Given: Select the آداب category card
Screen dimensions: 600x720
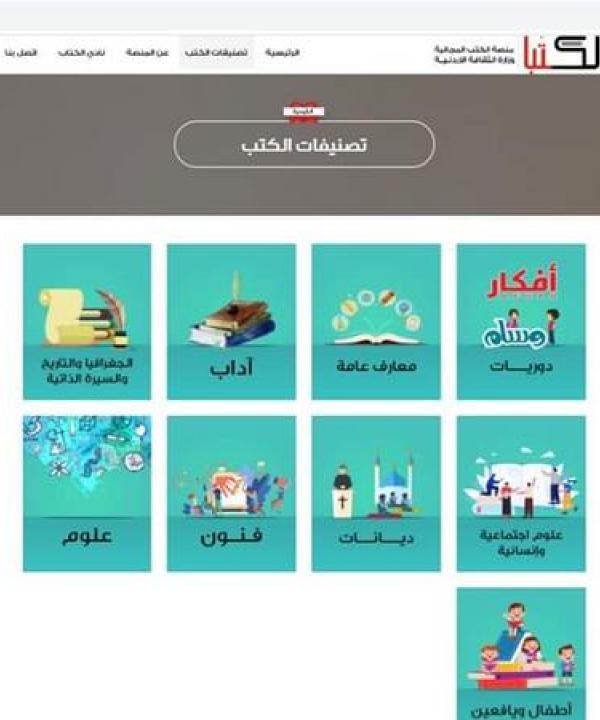Looking at the screenshot, I should 231,322.
